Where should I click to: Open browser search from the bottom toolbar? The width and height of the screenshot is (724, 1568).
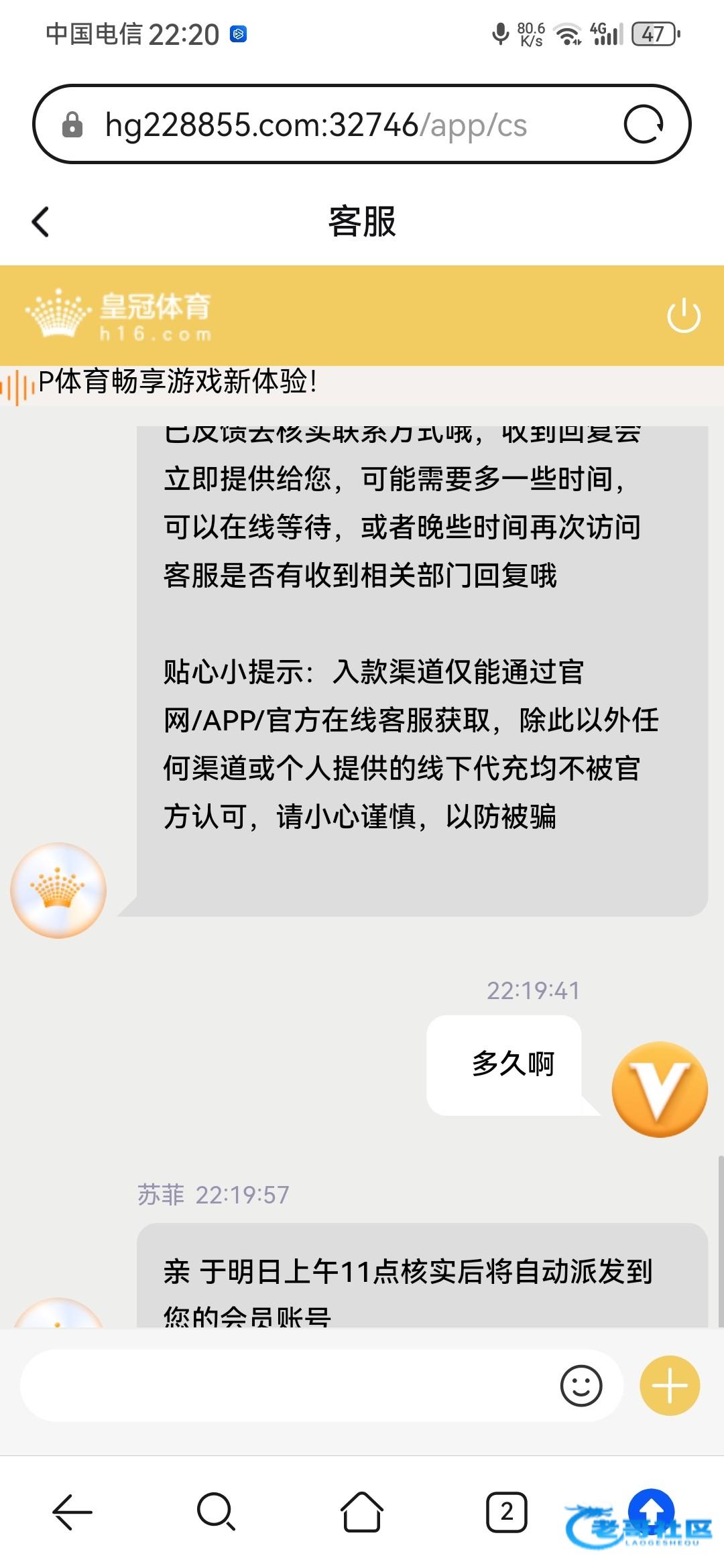[x=216, y=1512]
